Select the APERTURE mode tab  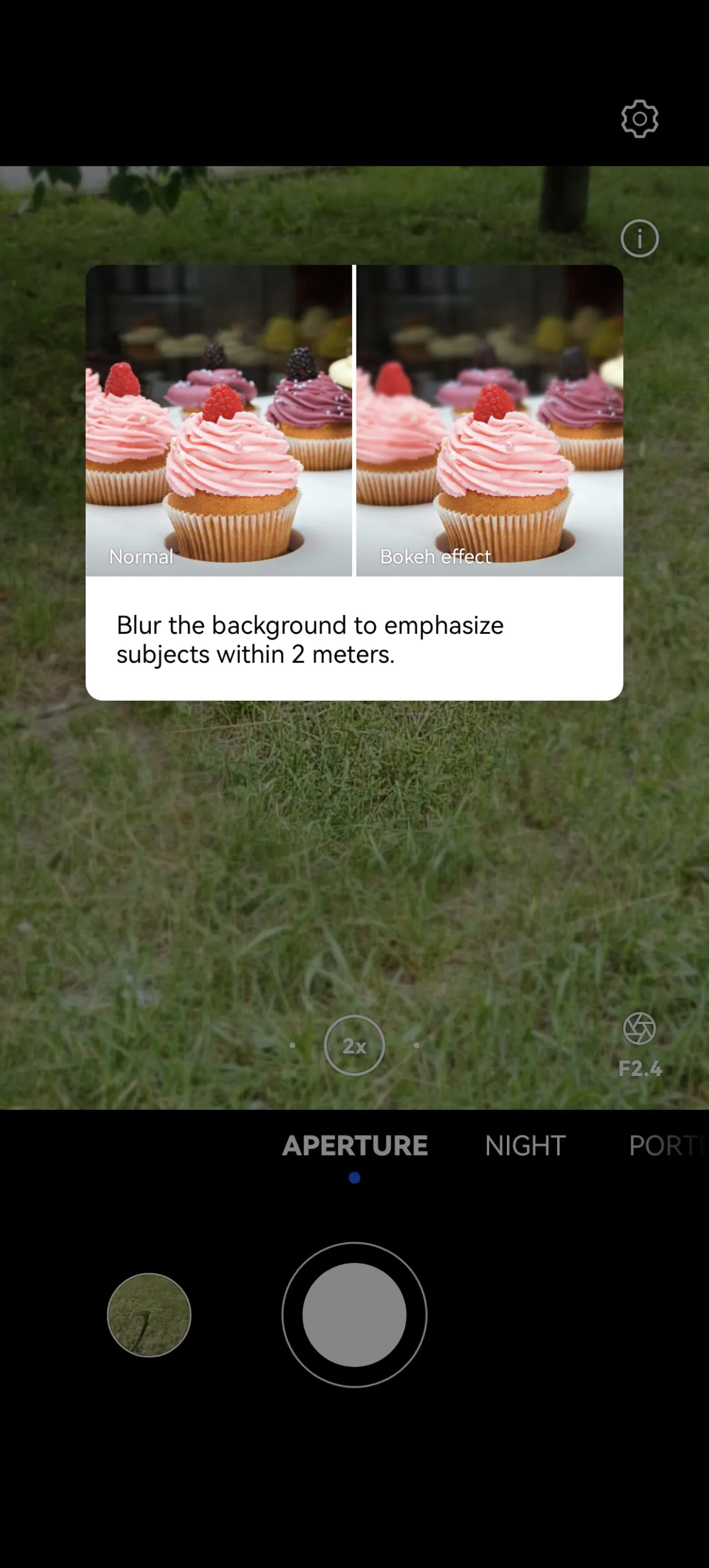point(354,1145)
